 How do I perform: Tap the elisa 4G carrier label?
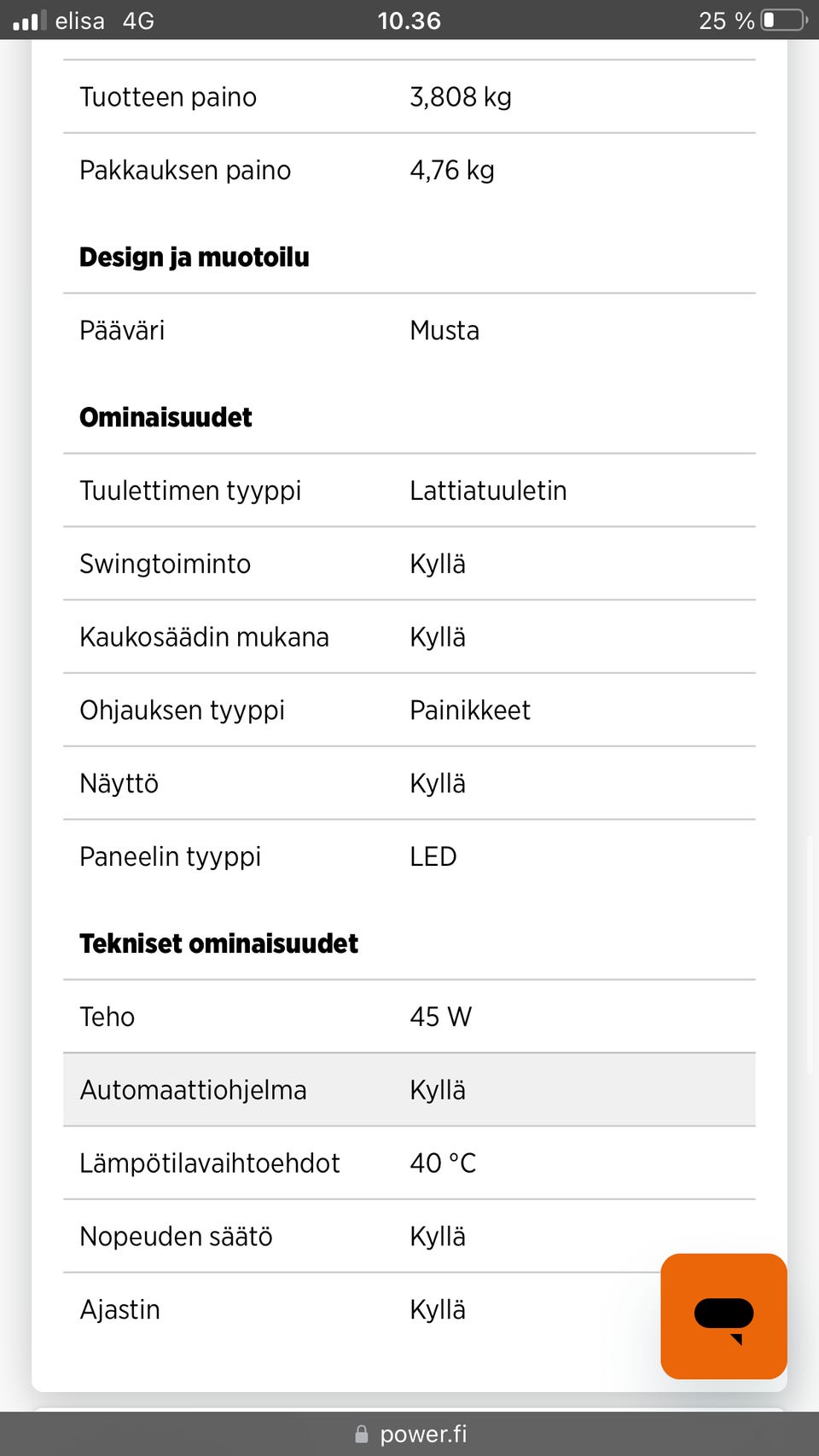tap(102, 20)
